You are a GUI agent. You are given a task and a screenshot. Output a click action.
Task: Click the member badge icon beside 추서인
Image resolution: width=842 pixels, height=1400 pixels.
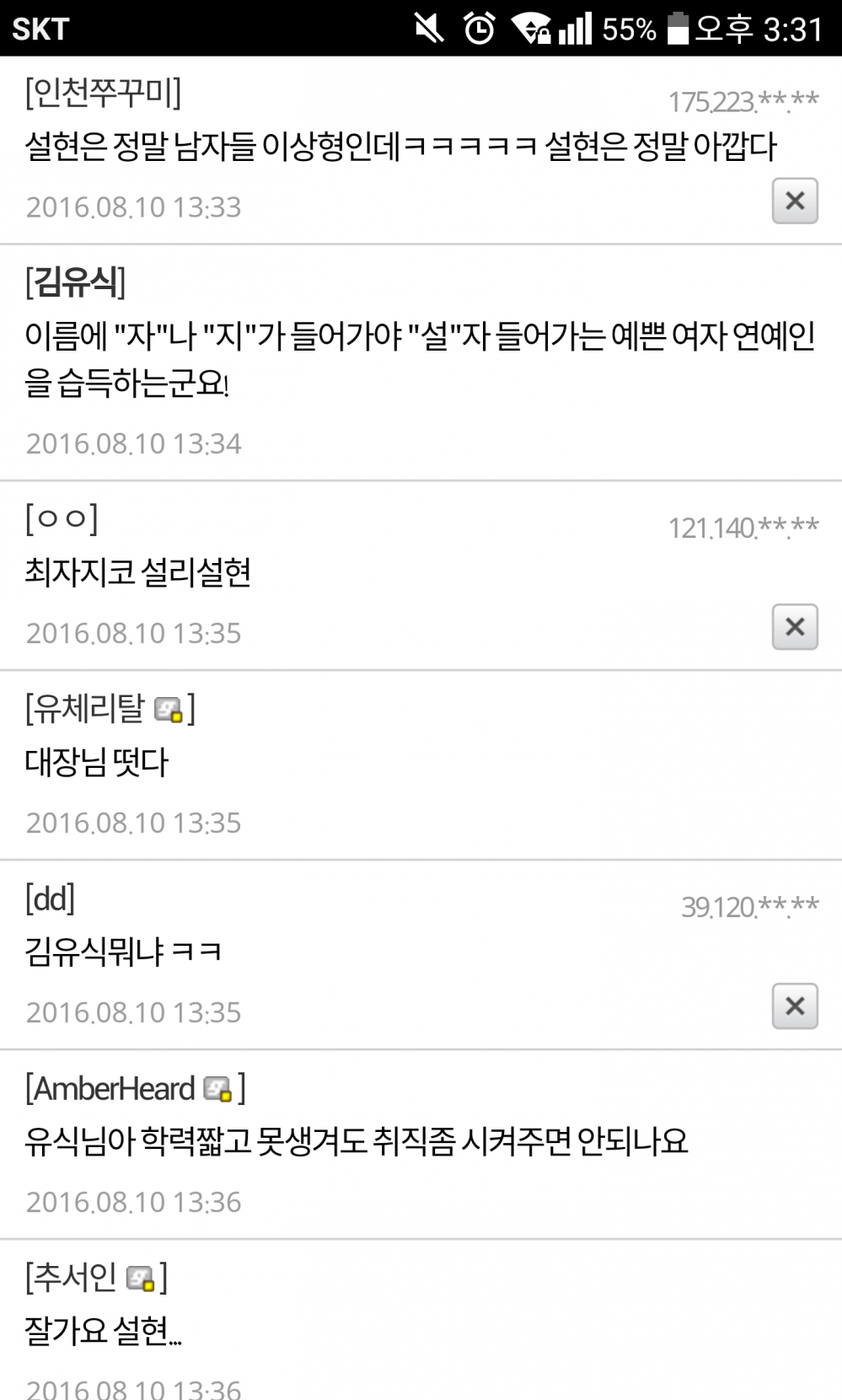click(140, 1279)
